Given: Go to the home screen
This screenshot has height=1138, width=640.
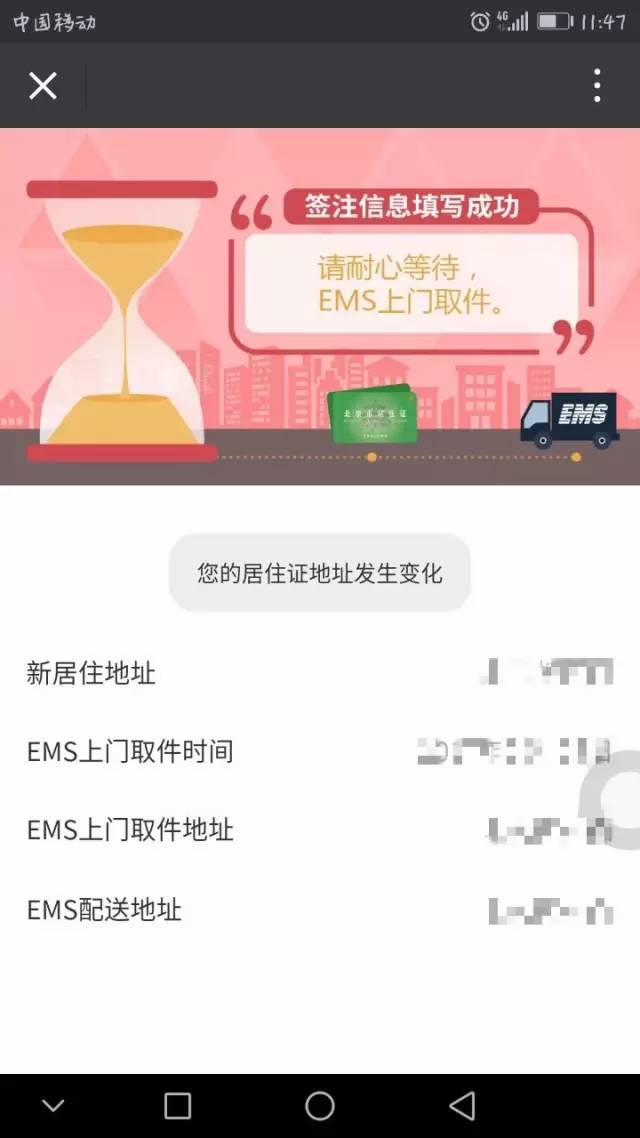Looking at the screenshot, I should (320, 1105).
